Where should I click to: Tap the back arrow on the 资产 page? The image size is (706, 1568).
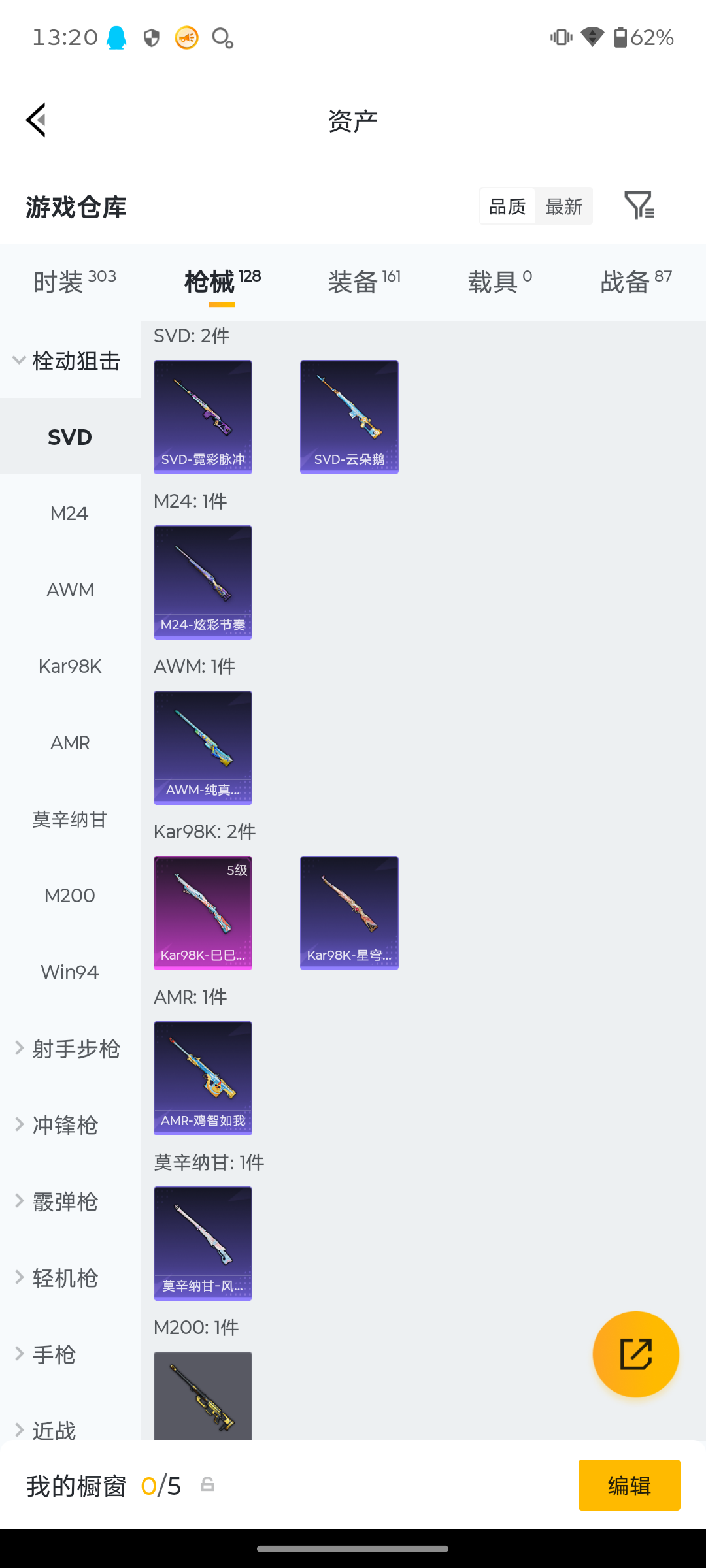click(36, 120)
